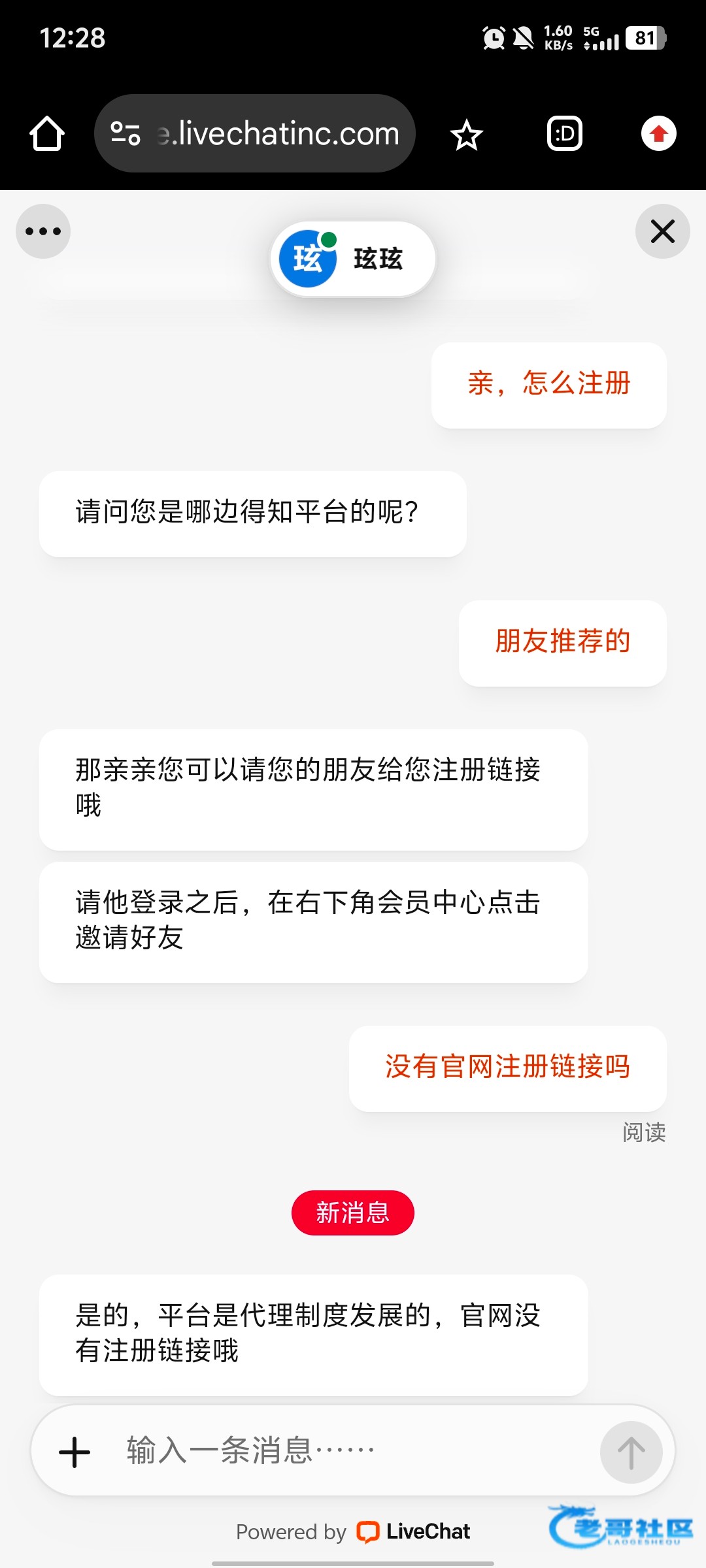Go to the browser home page

[47, 134]
